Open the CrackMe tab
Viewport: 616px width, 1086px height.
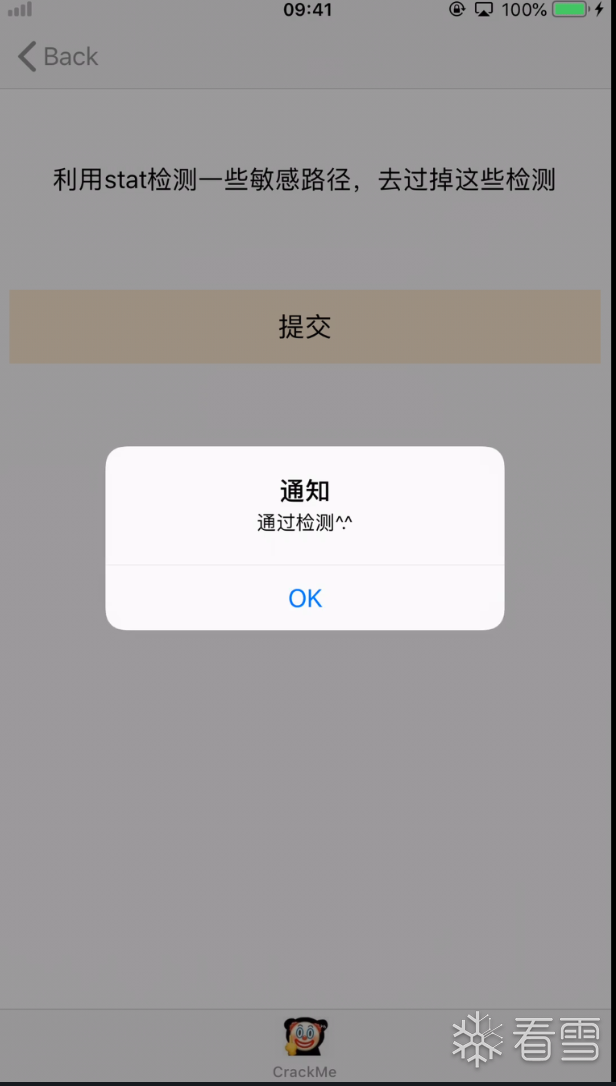pos(305,1046)
